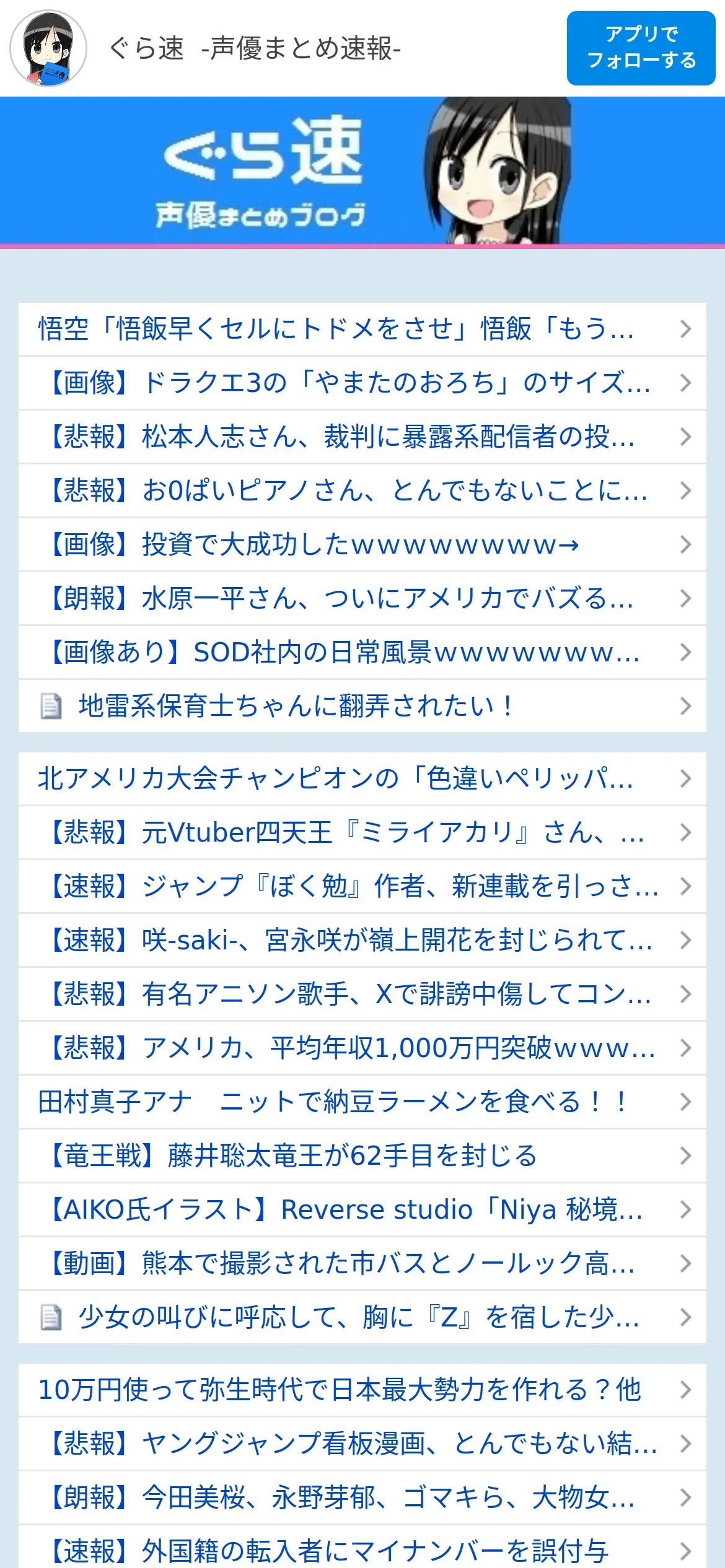Open アメリカ 平均年収1,000万円突破 article
725x1568 pixels.
coord(362,1048)
